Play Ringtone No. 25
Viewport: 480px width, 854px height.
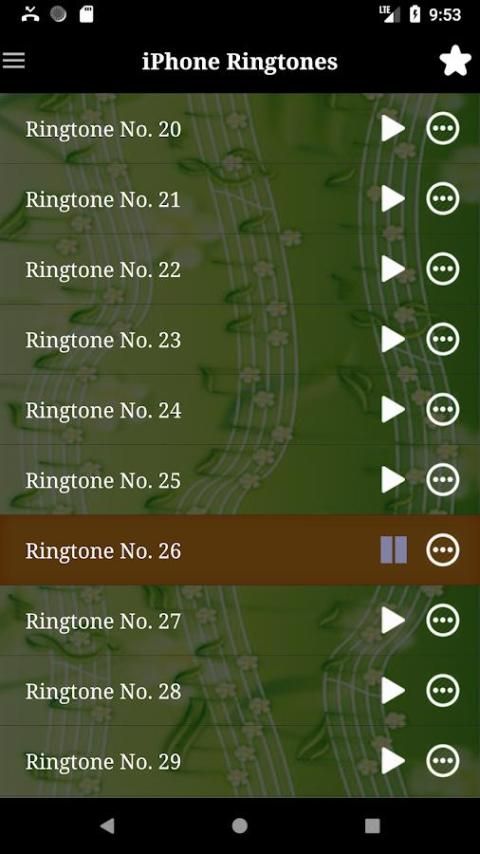[393, 480]
